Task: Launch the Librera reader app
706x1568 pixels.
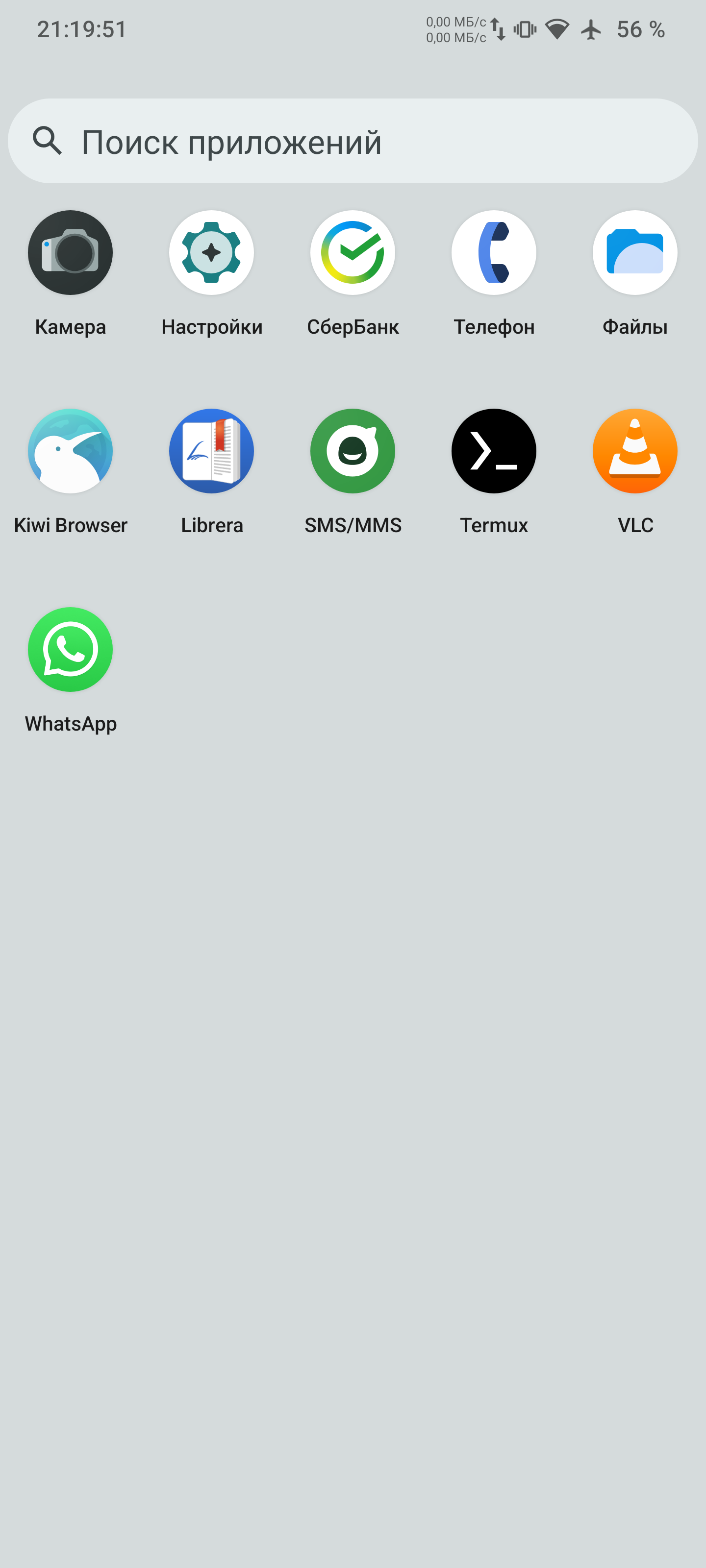Action: click(211, 451)
